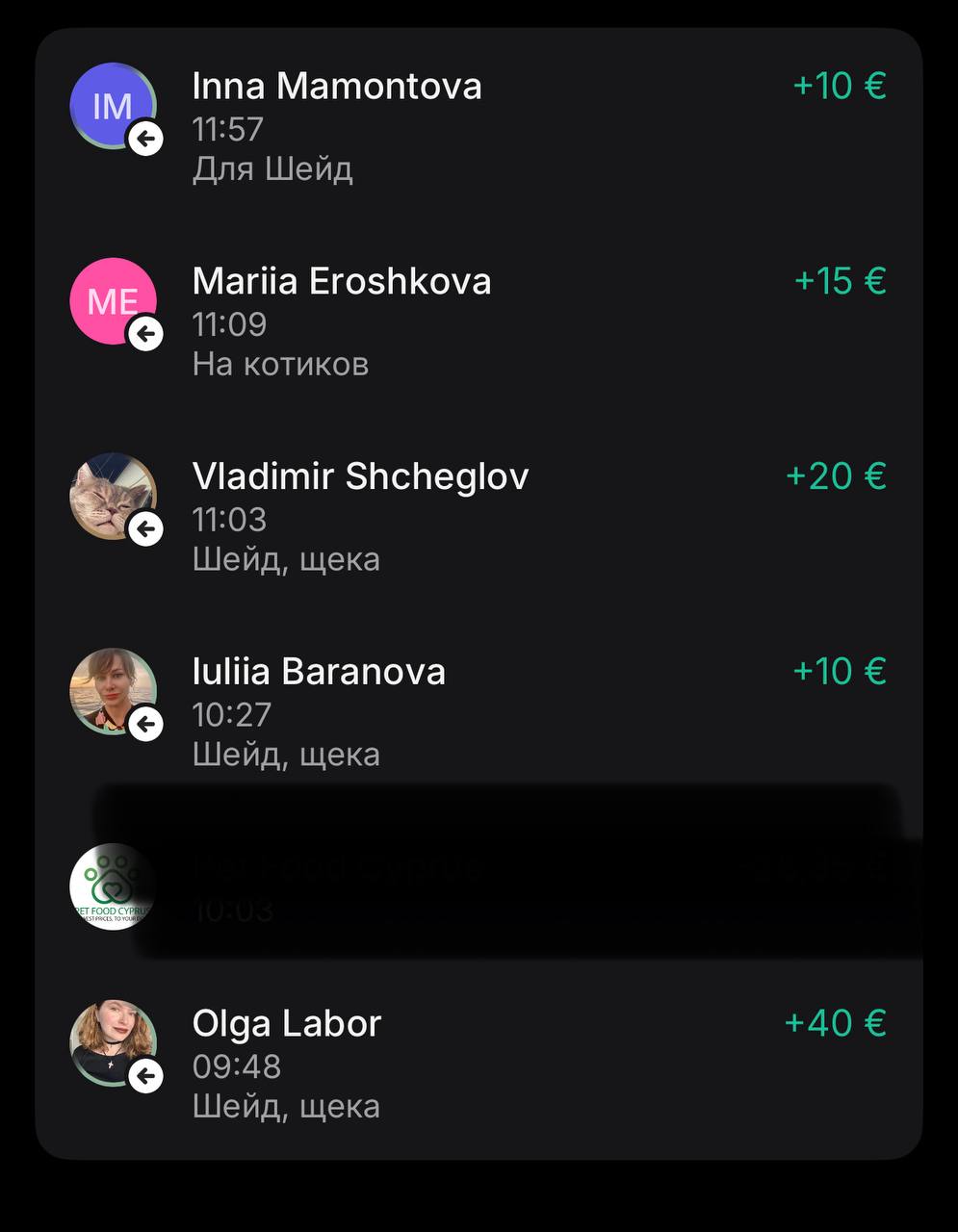958x1232 pixels.
Task: View Olga Labor's +40 € transfer
Action: [479, 1064]
